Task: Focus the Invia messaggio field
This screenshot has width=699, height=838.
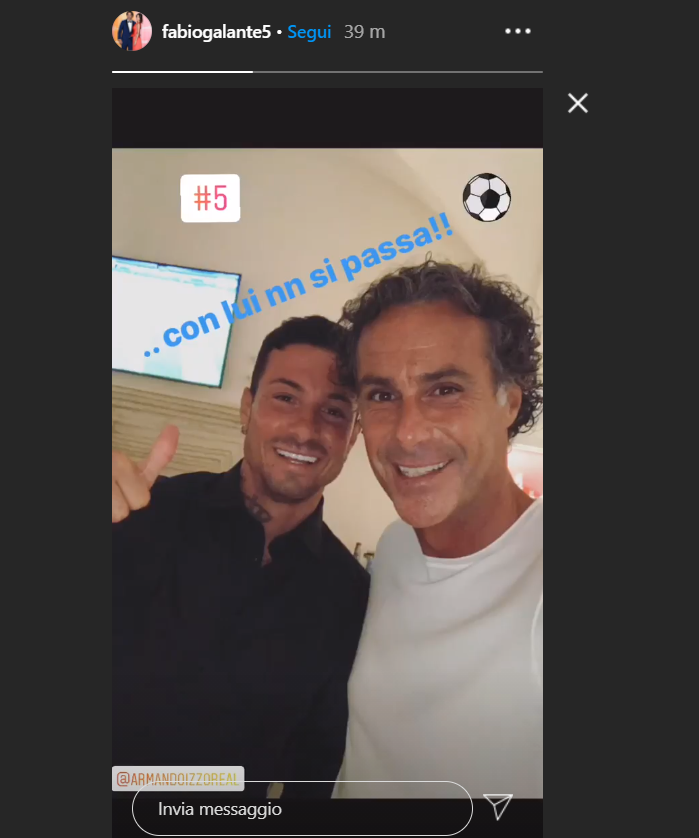Action: click(x=300, y=808)
